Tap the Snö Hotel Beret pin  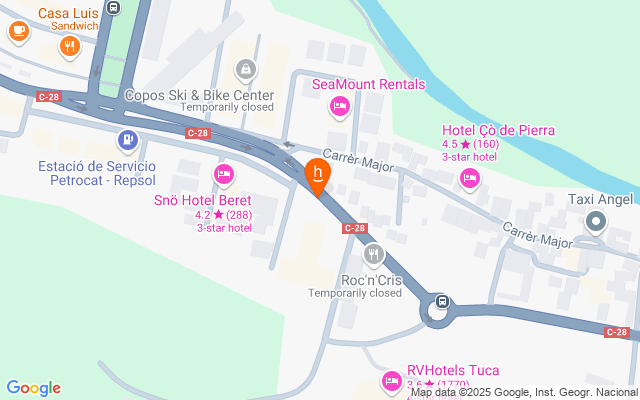(224, 176)
